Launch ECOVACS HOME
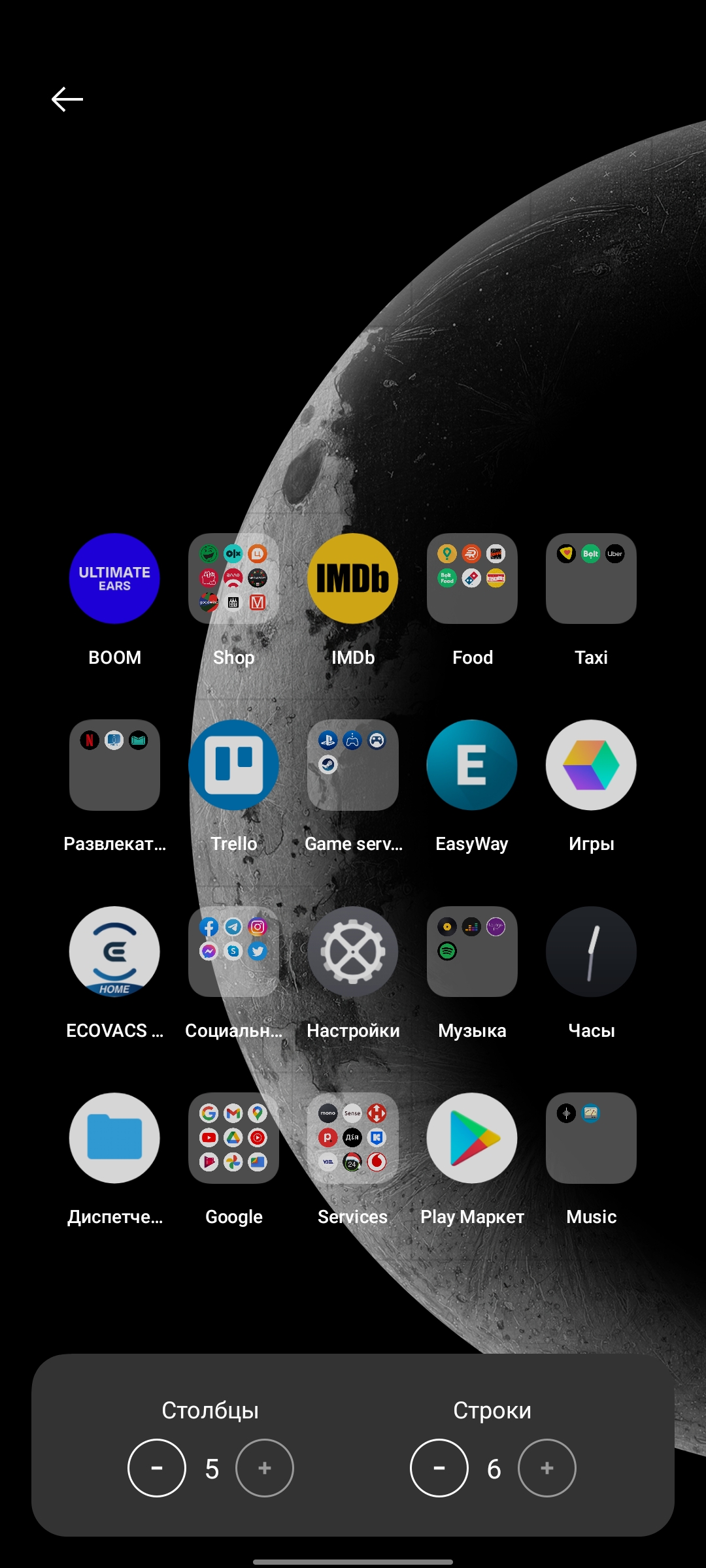 click(114, 952)
